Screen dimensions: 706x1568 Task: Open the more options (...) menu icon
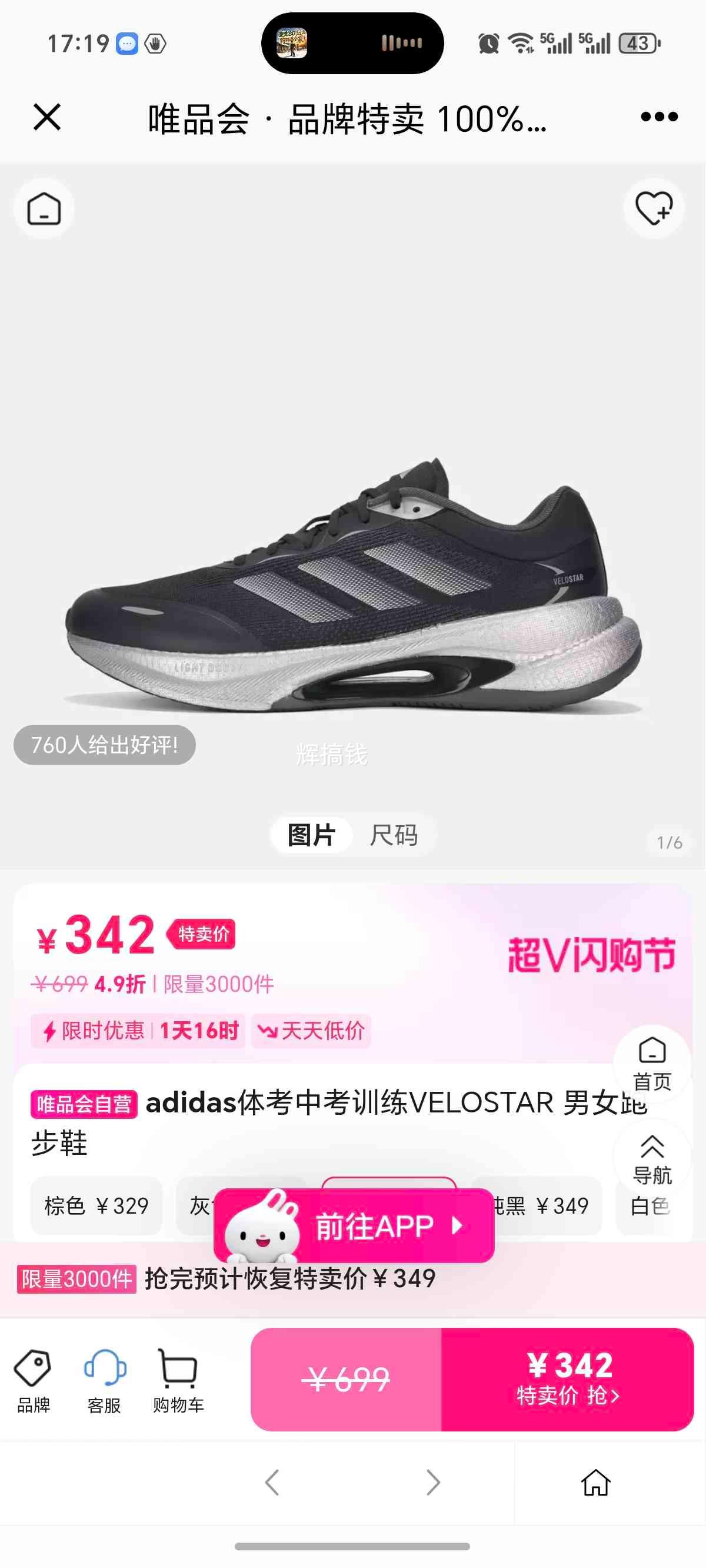657,118
